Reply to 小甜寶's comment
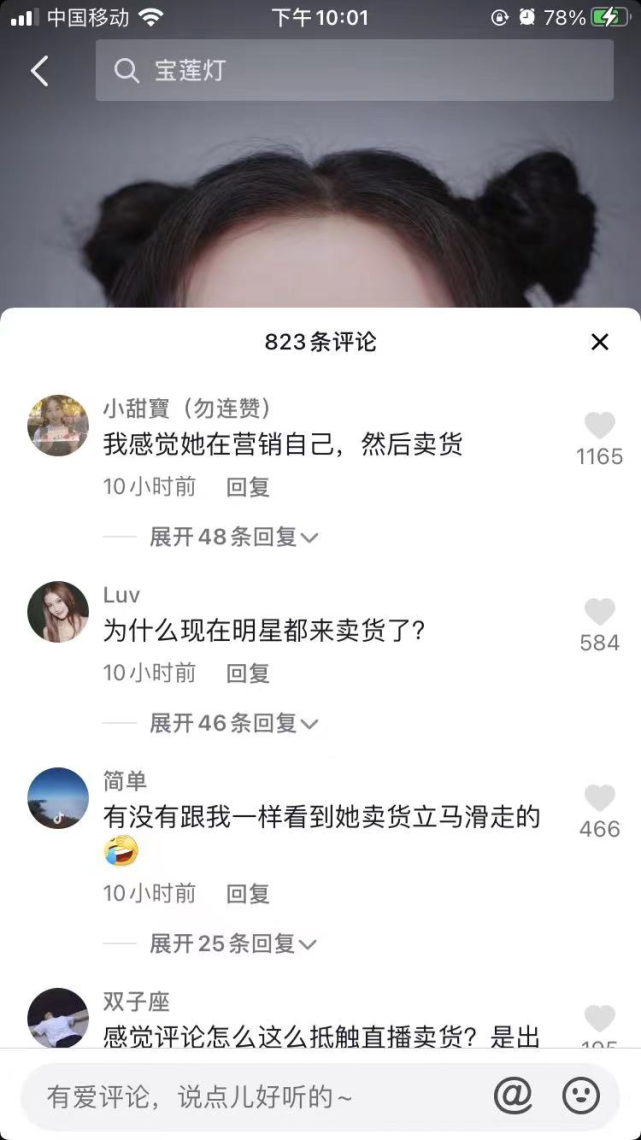641x1140 pixels. point(247,487)
